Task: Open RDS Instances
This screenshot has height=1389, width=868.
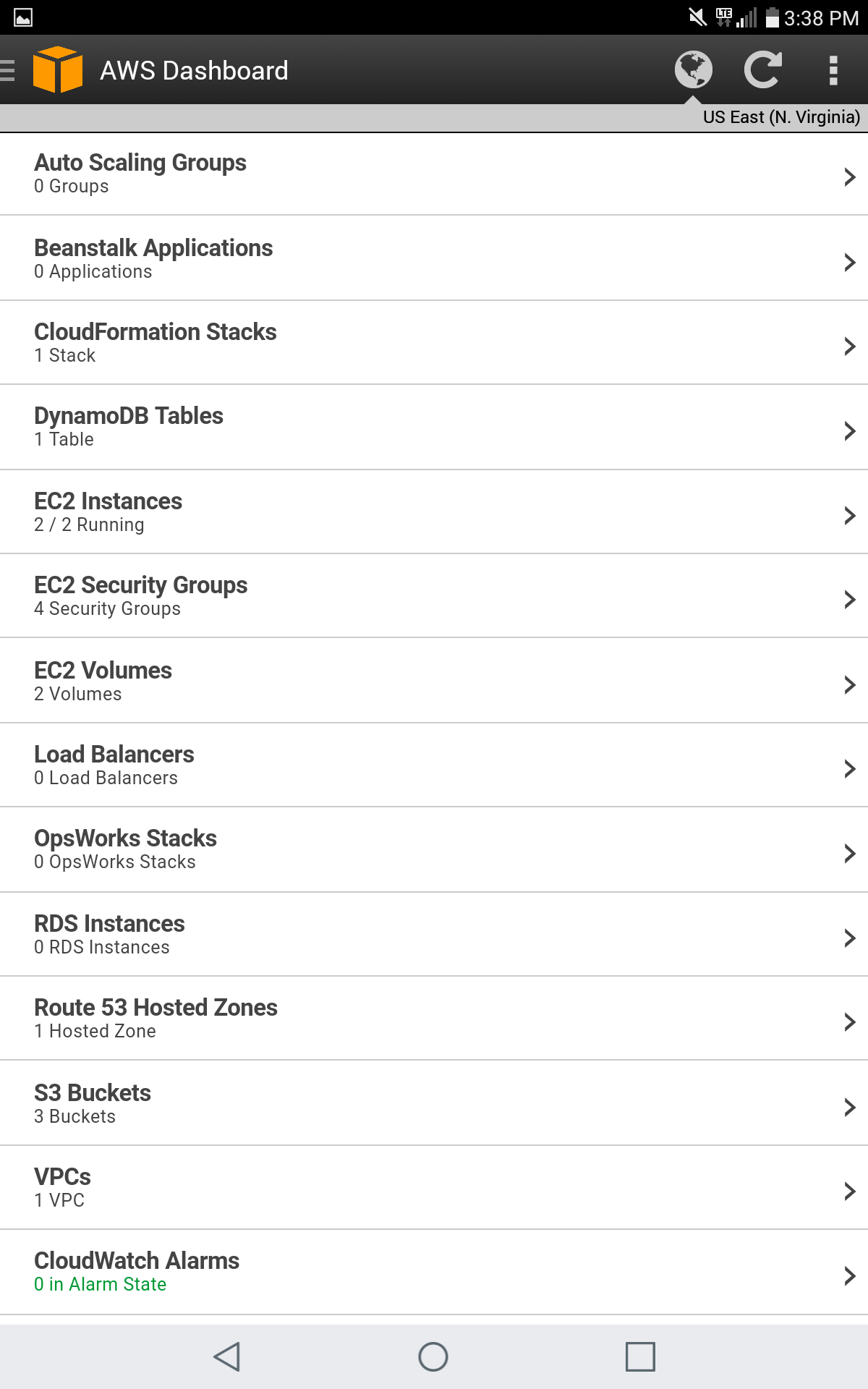Action: click(x=434, y=935)
